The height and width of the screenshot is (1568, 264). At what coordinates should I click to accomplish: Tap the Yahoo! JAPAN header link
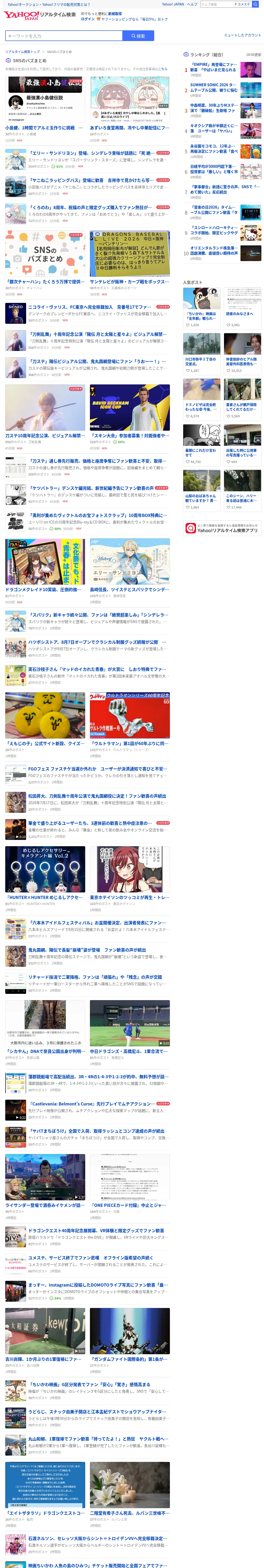(173, 4)
